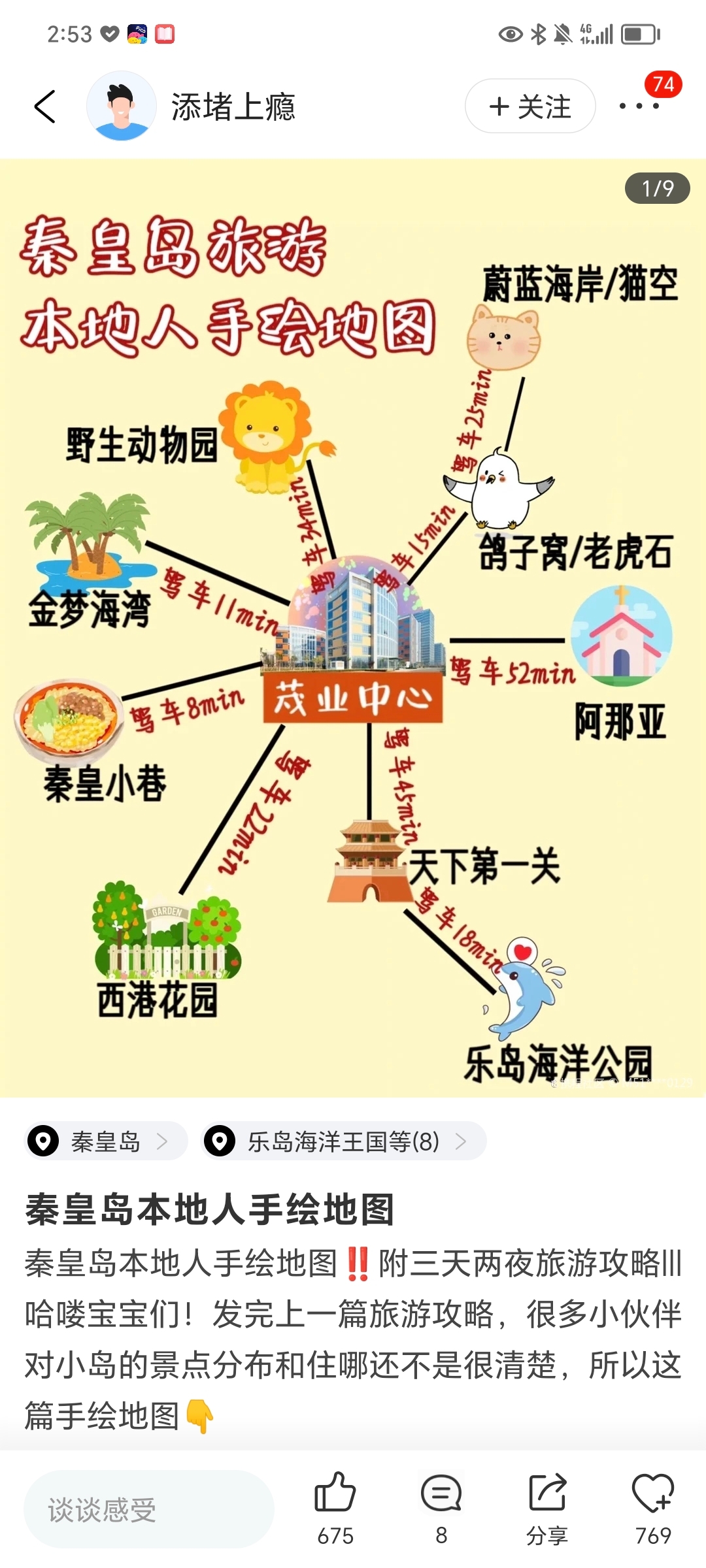
Task: Go back using the top-left arrow
Action: 44,106
